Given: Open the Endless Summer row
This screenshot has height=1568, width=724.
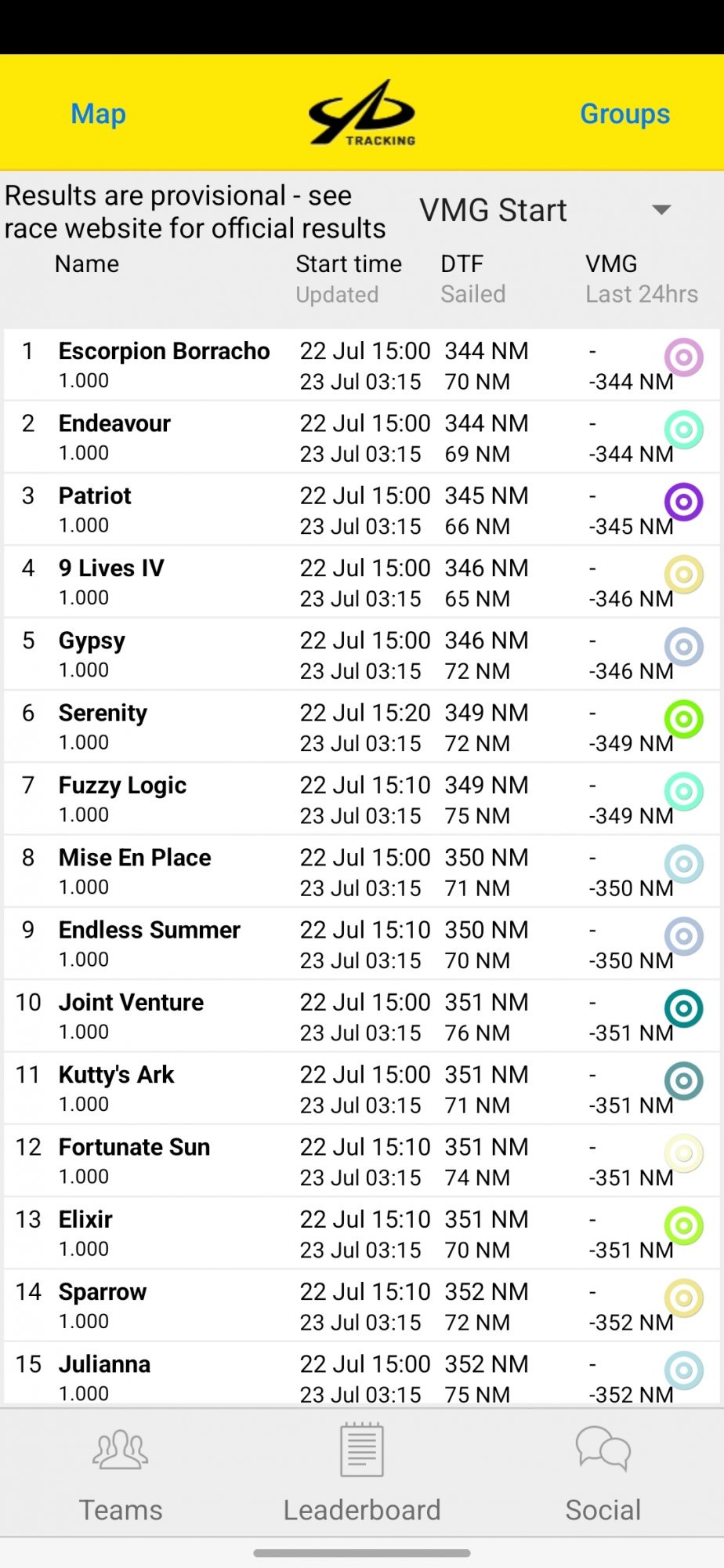Looking at the screenshot, I should [x=362, y=944].
